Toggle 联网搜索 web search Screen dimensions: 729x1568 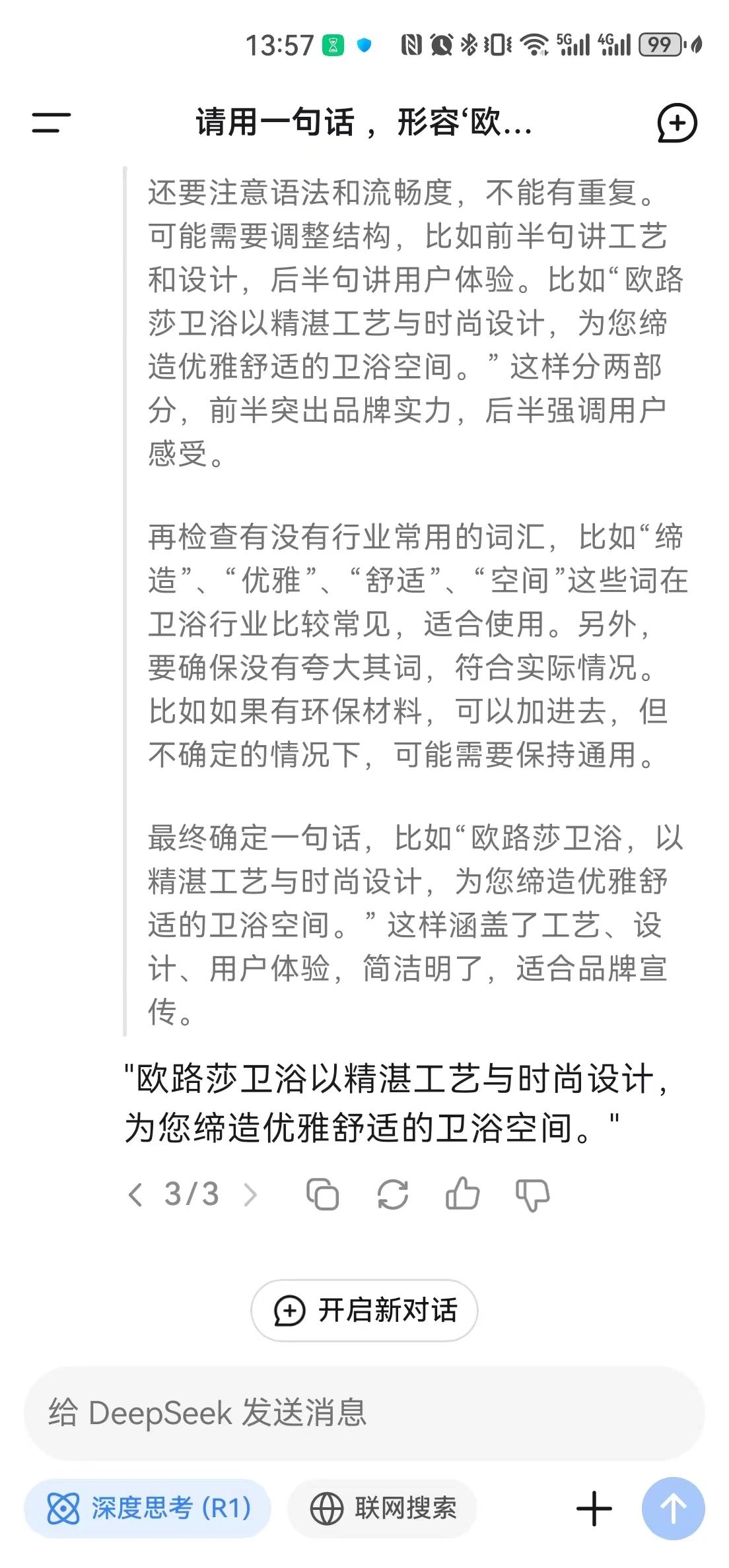(x=383, y=1509)
